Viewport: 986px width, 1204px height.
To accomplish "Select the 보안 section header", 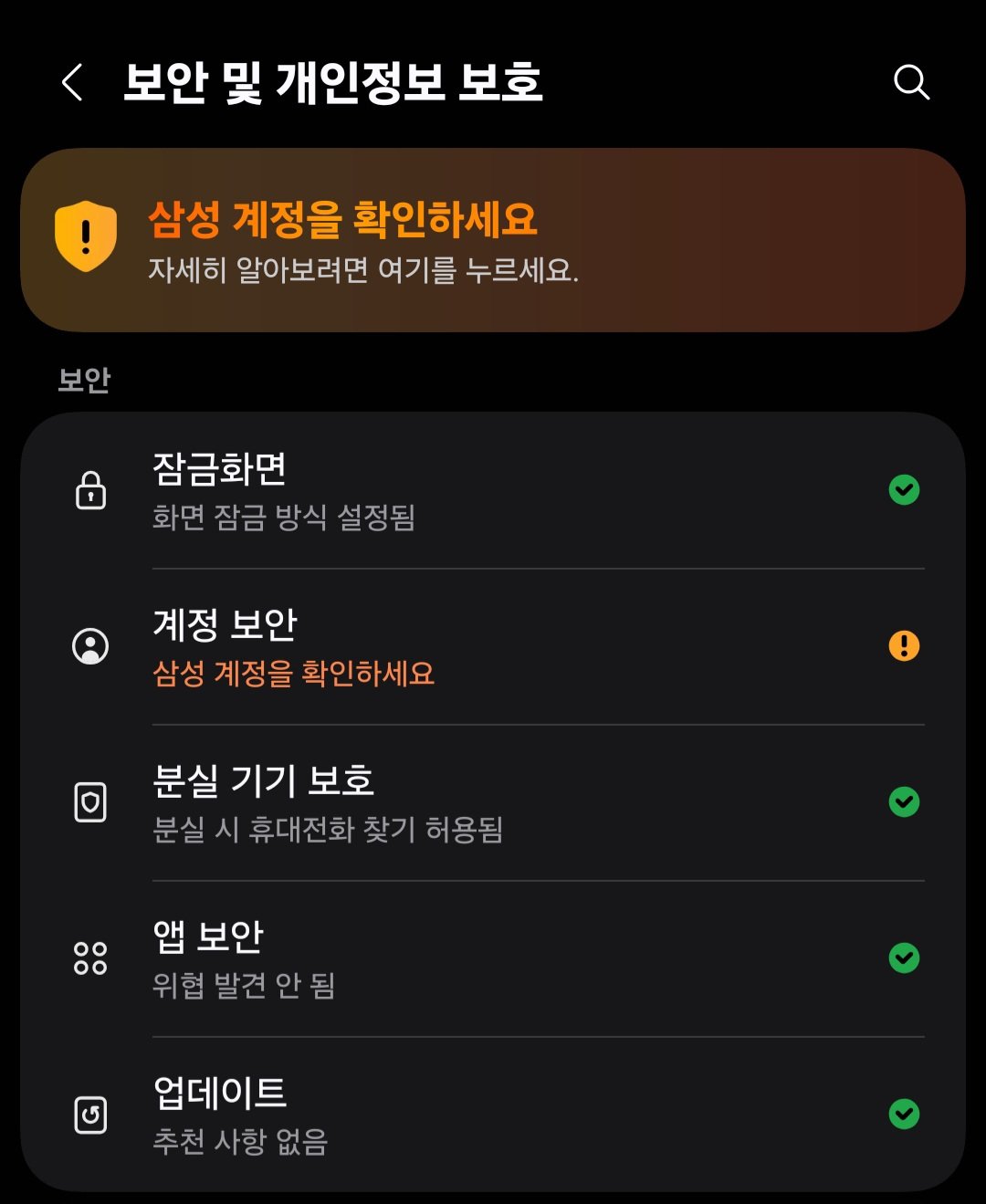I will click(84, 381).
